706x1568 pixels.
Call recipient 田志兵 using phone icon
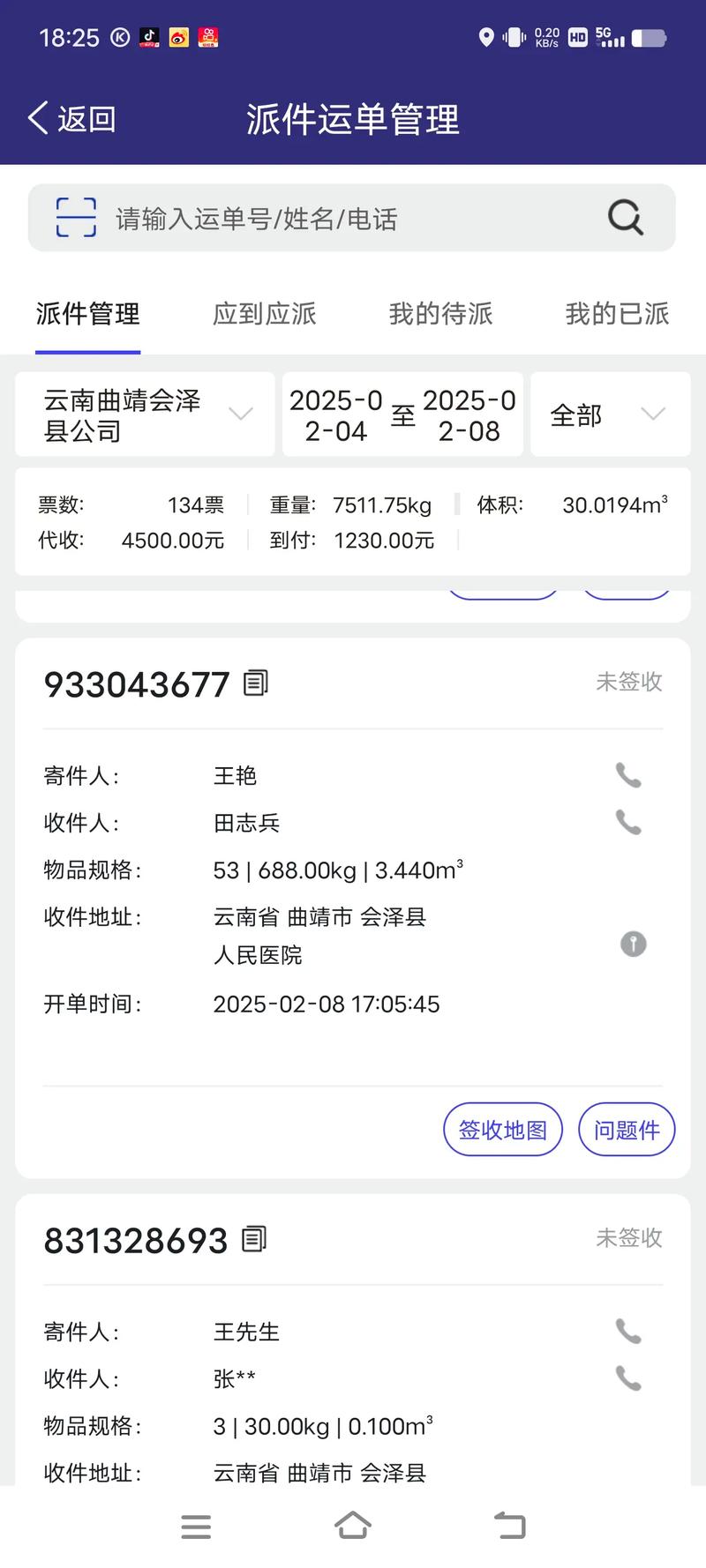pos(627,823)
